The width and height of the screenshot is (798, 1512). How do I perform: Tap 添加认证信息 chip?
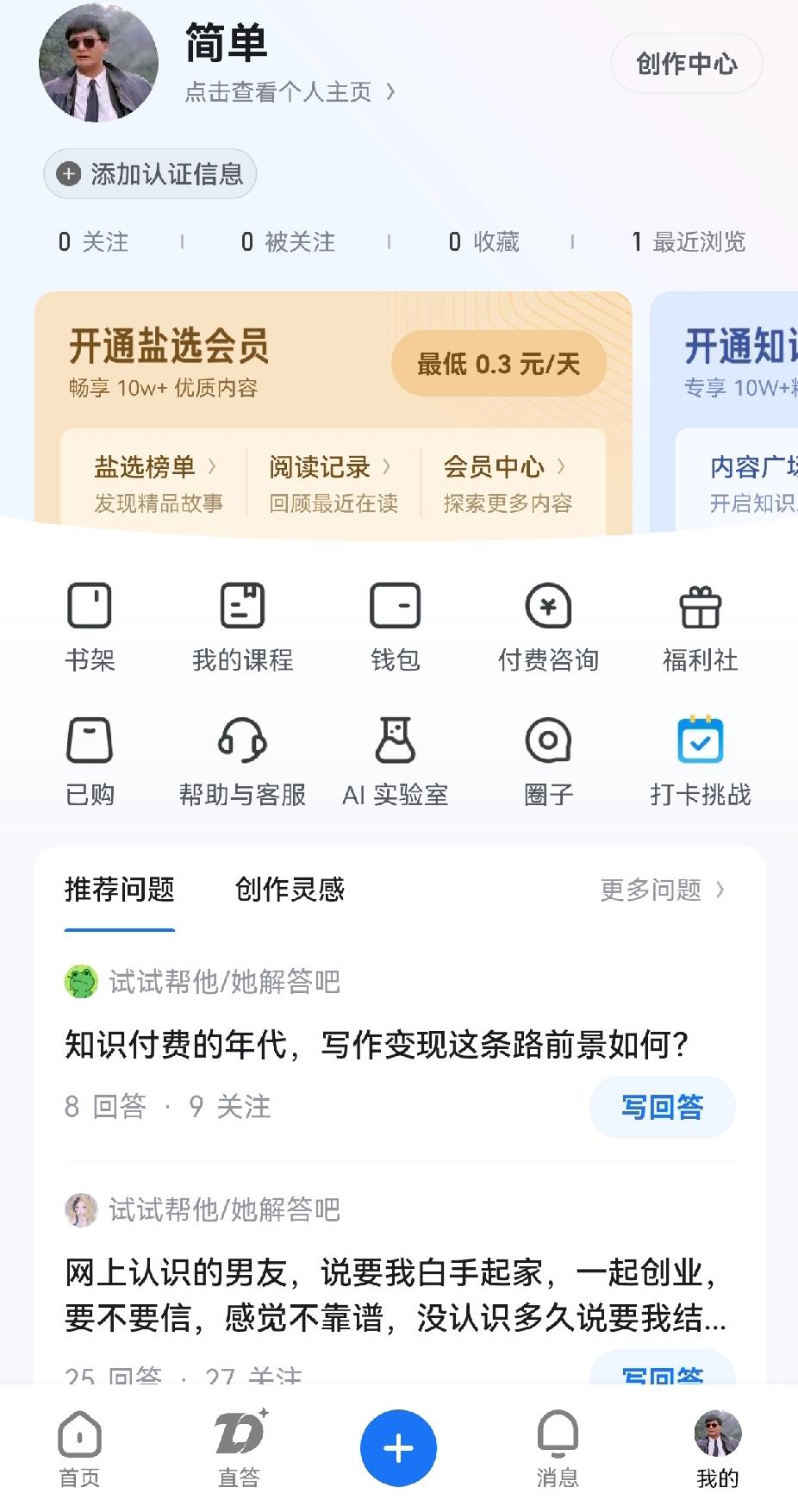tap(151, 174)
